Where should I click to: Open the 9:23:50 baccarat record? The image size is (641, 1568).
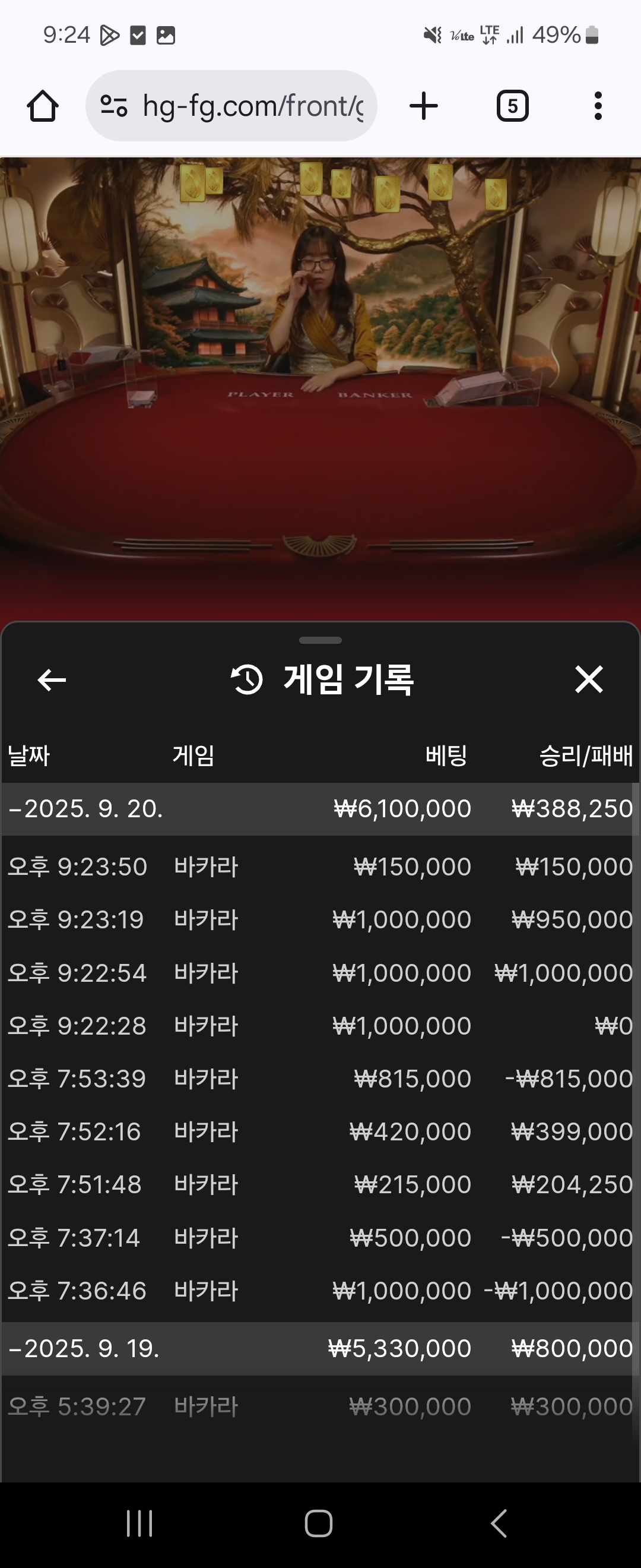click(x=320, y=866)
